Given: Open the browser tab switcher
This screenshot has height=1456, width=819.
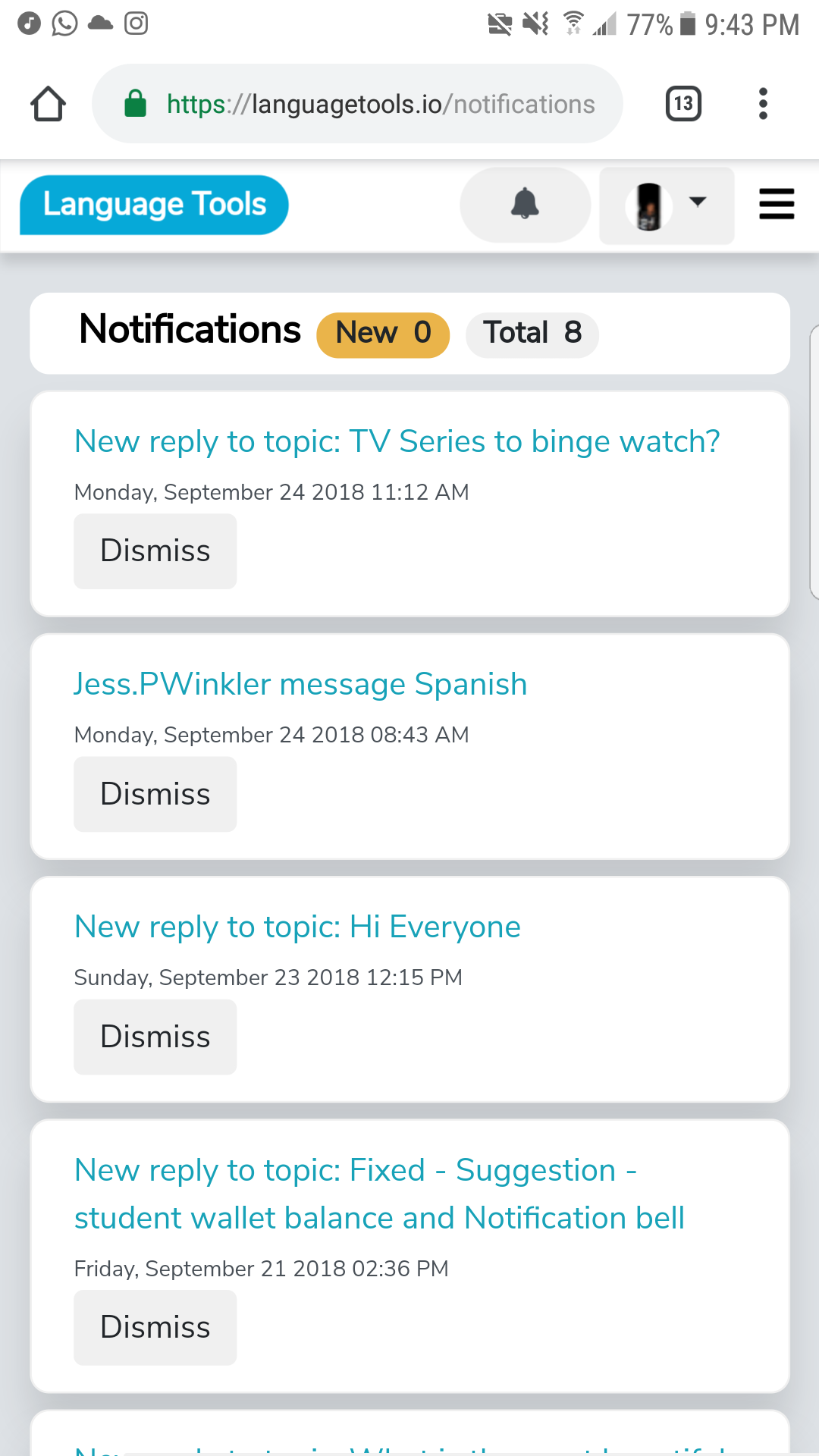Looking at the screenshot, I should pos(683,104).
